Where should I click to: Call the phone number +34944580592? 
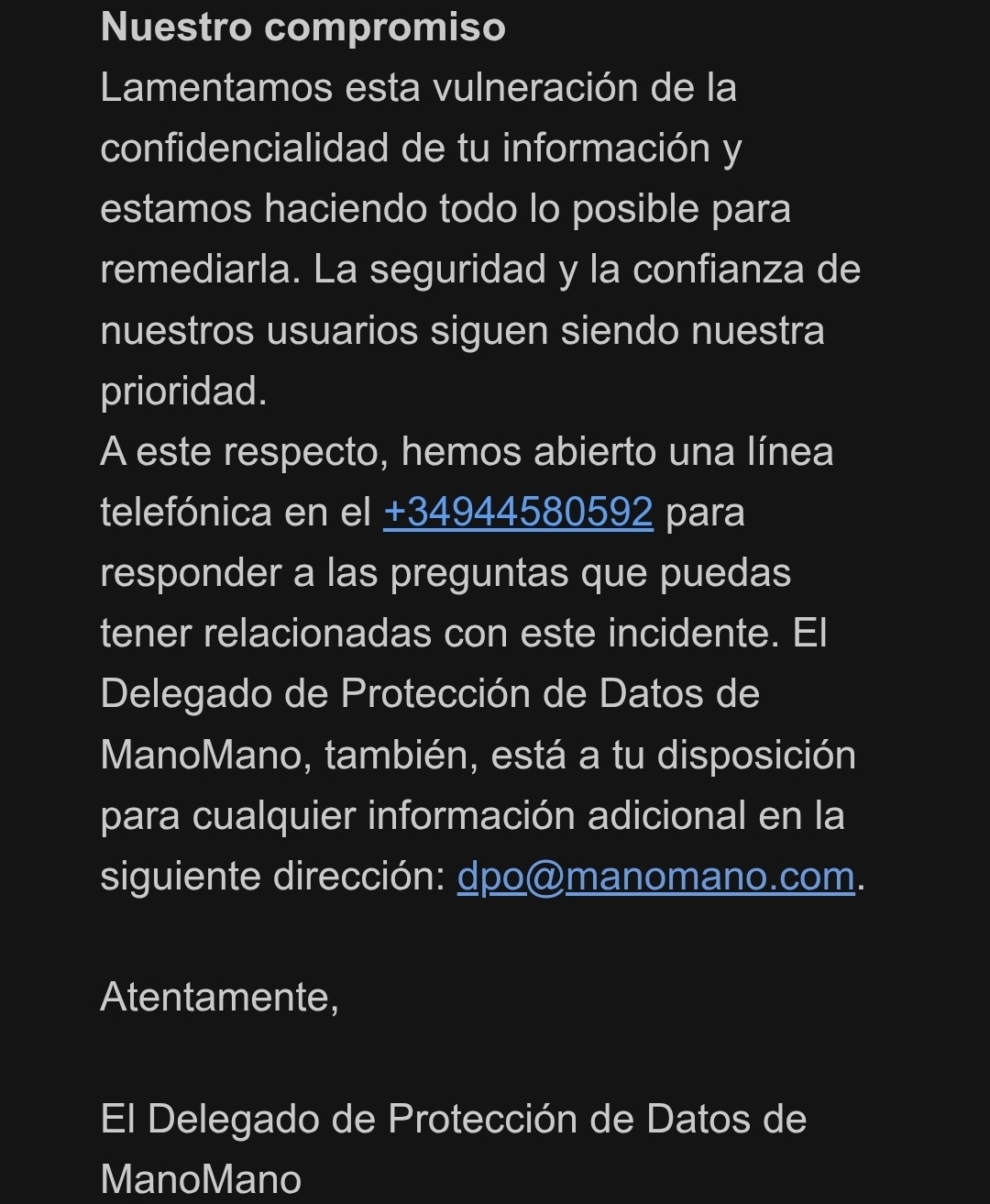tap(518, 512)
